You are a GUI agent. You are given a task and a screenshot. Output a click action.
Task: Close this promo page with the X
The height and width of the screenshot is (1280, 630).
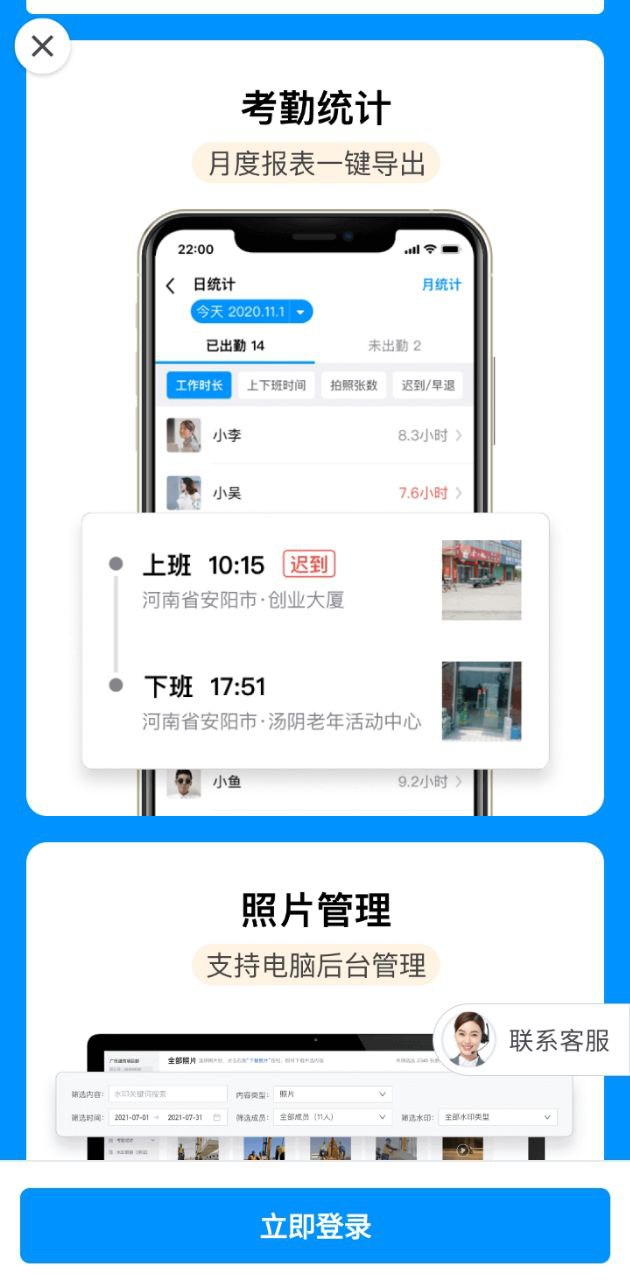[42, 46]
